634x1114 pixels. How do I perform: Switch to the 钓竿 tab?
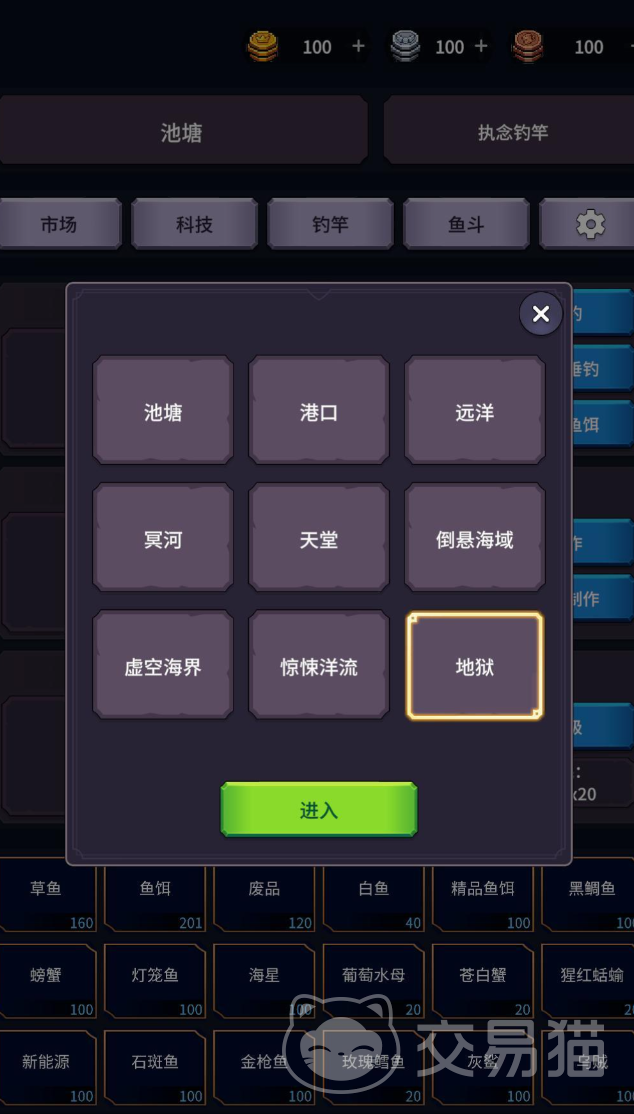click(331, 224)
